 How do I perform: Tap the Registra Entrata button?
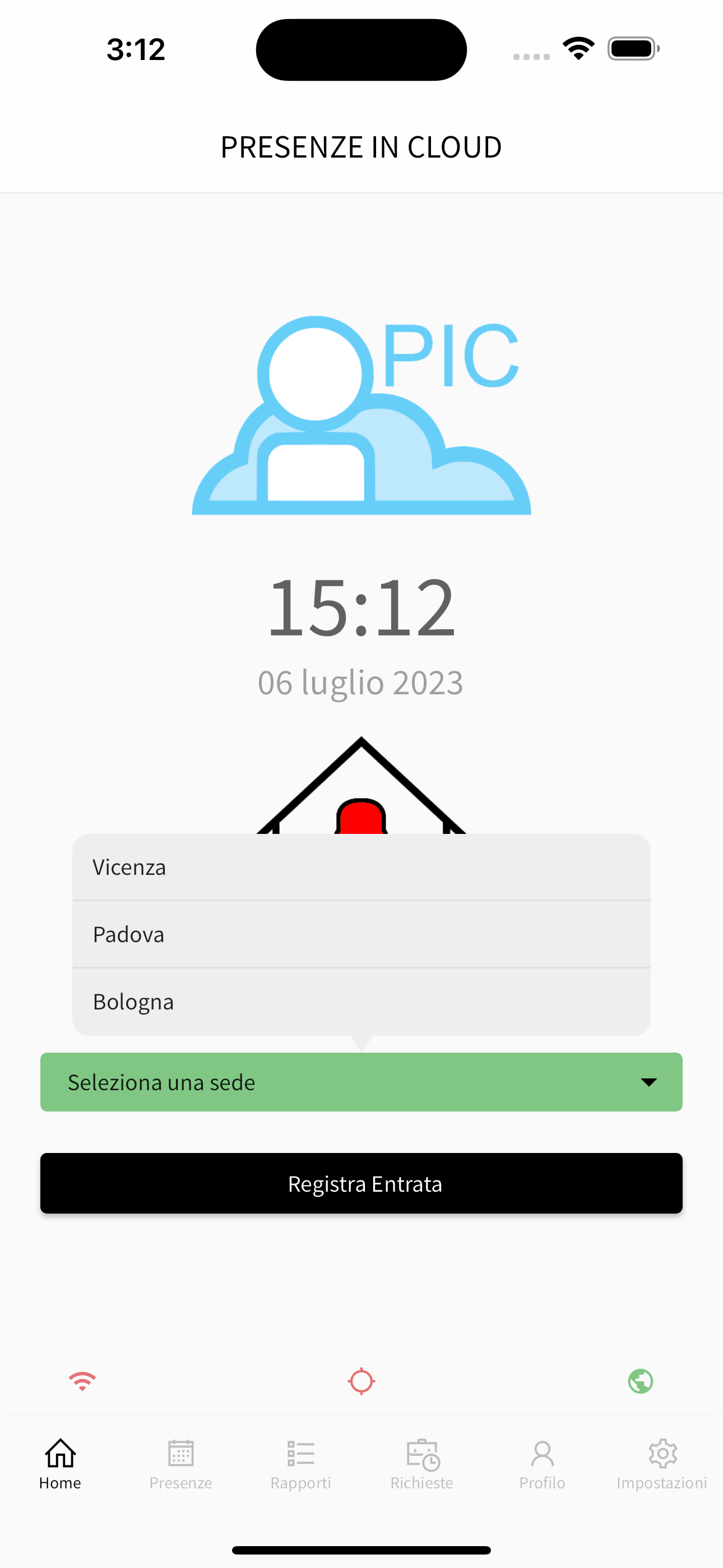tap(360, 1183)
